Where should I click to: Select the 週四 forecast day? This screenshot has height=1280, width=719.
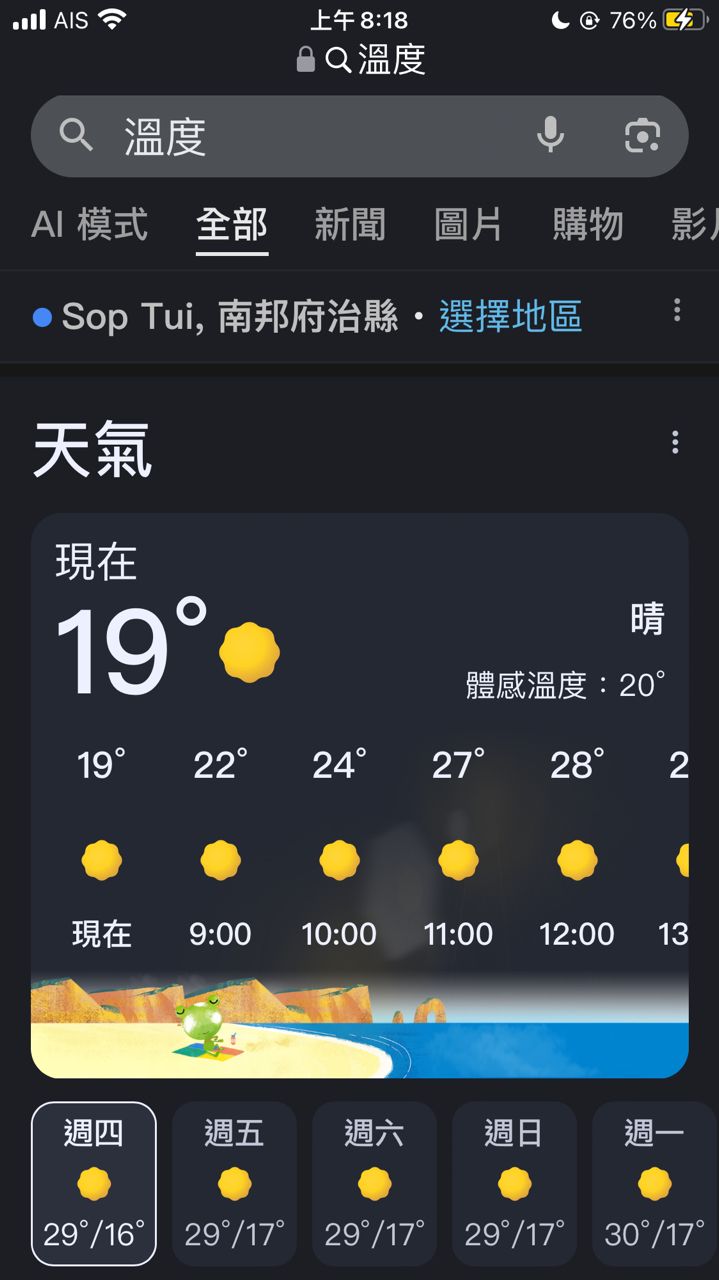94,1184
